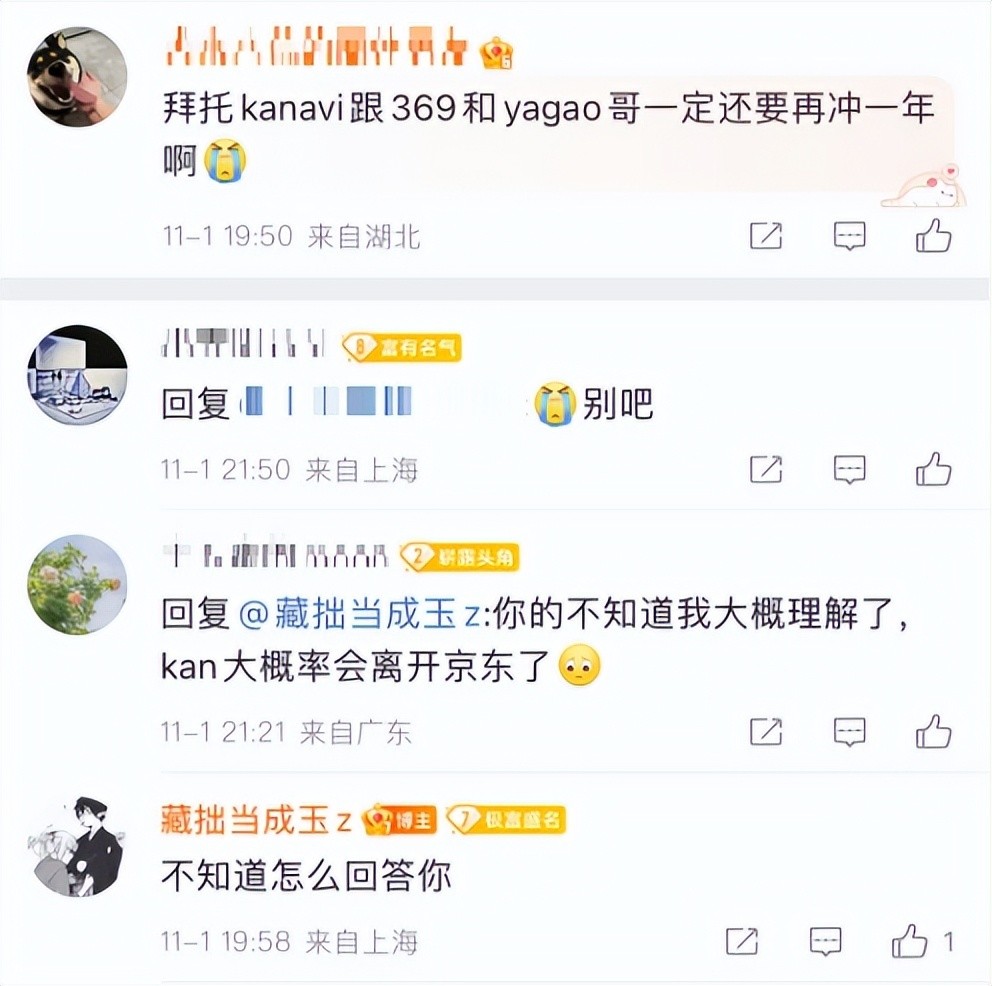Reply to the kan大概率会离开京东了 comment
992x986 pixels.
pos(849,732)
